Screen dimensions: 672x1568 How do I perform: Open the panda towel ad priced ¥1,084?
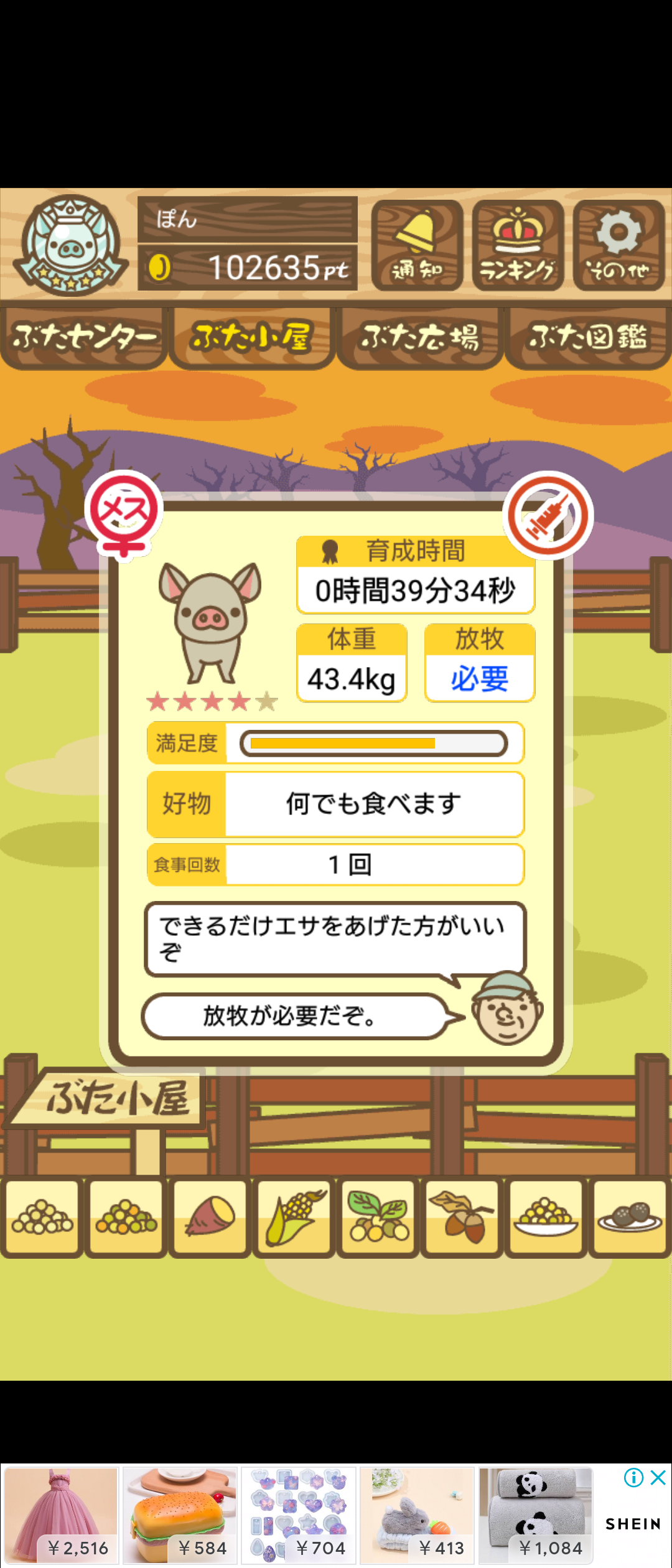pyautogui.click(x=536, y=1516)
